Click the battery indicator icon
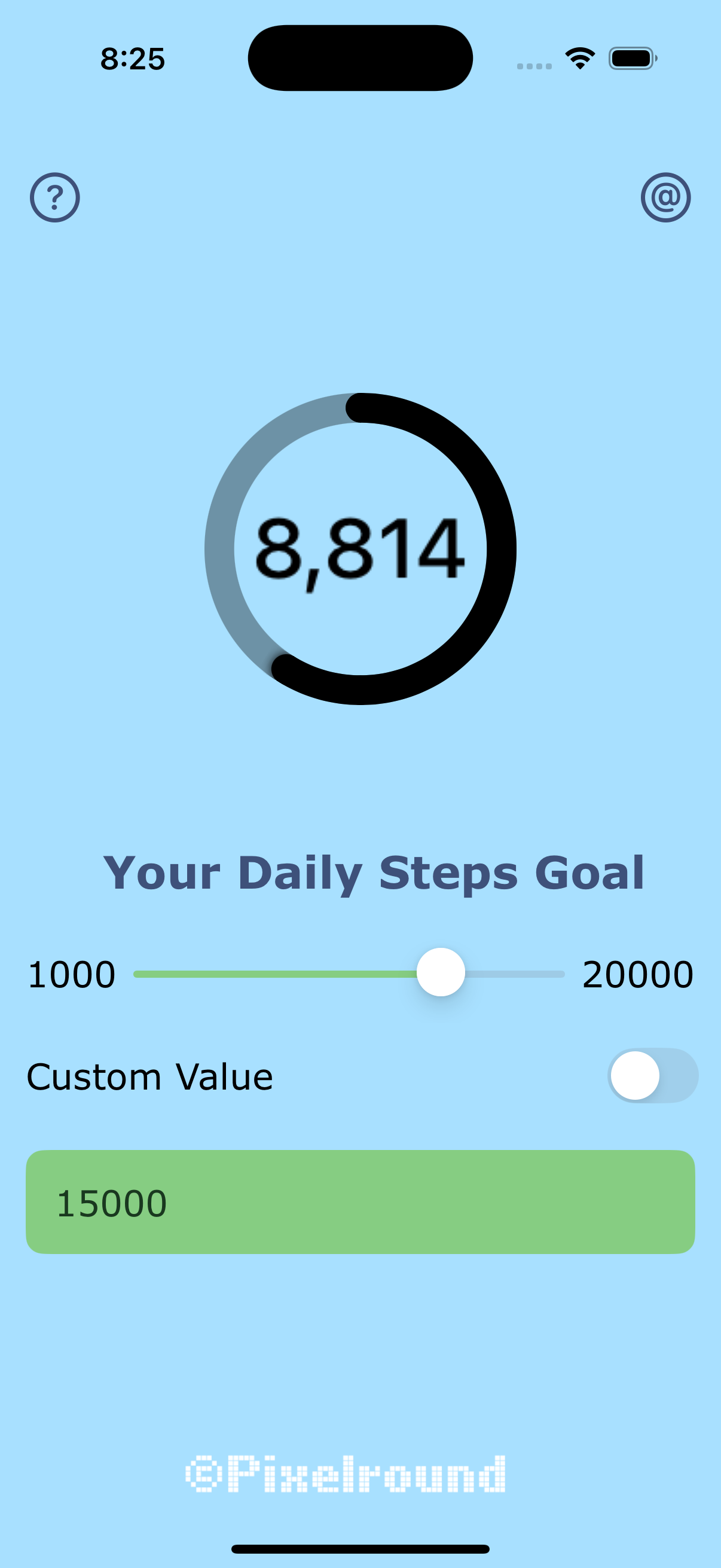 [632, 58]
